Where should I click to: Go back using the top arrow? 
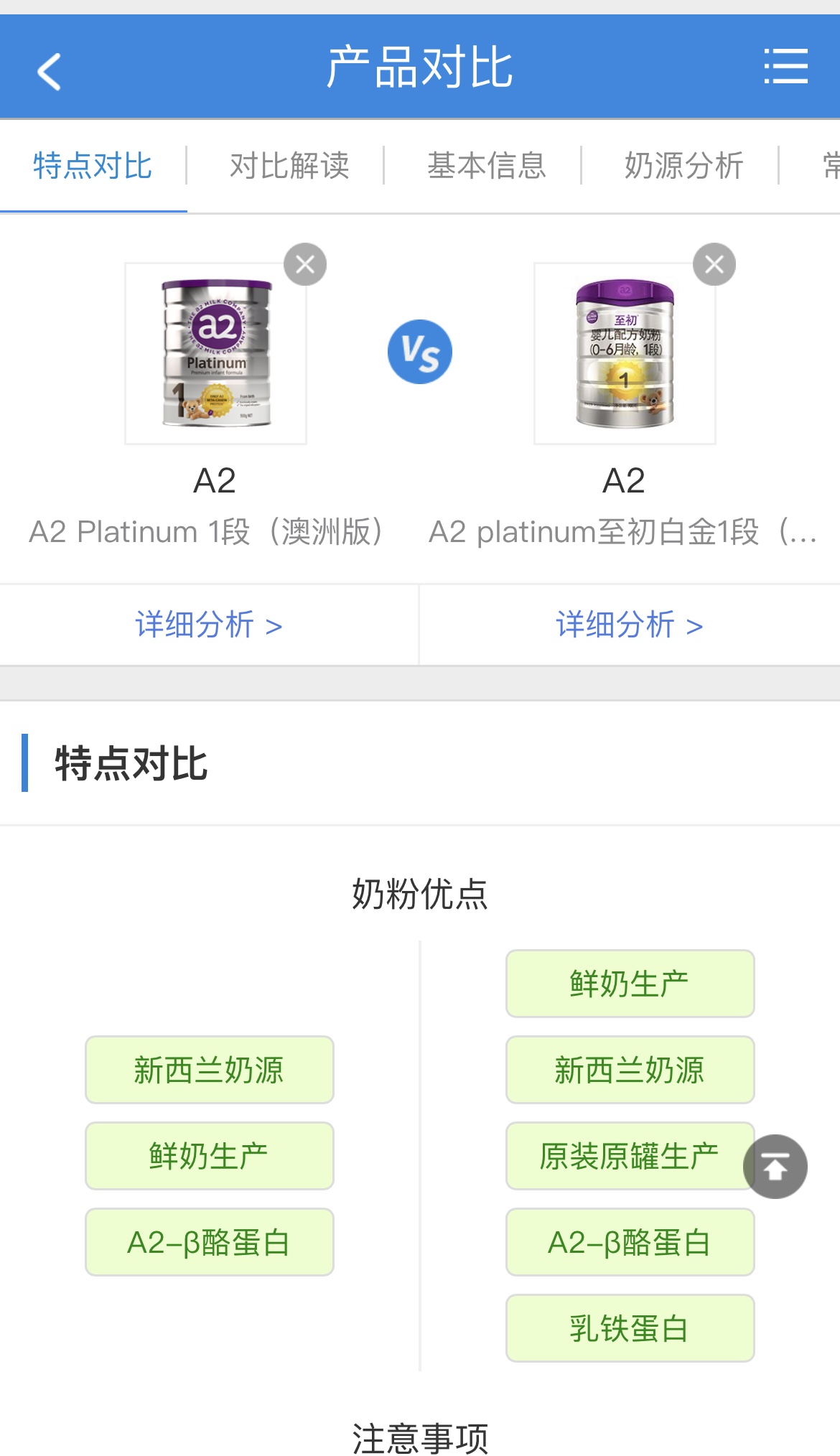pyautogui.click(x=50, y=71)
